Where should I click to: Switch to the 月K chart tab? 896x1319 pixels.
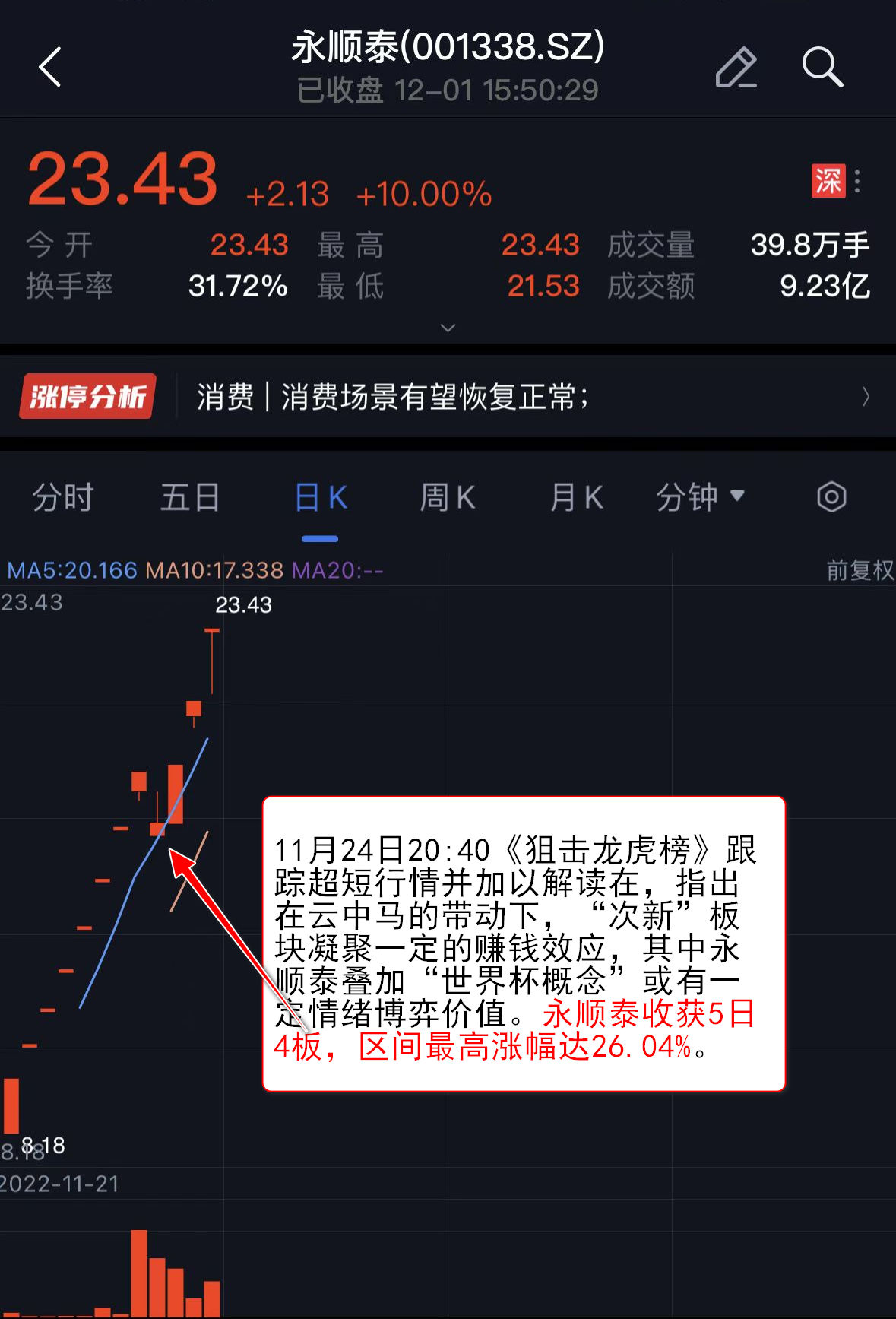(x=576, y=498)
